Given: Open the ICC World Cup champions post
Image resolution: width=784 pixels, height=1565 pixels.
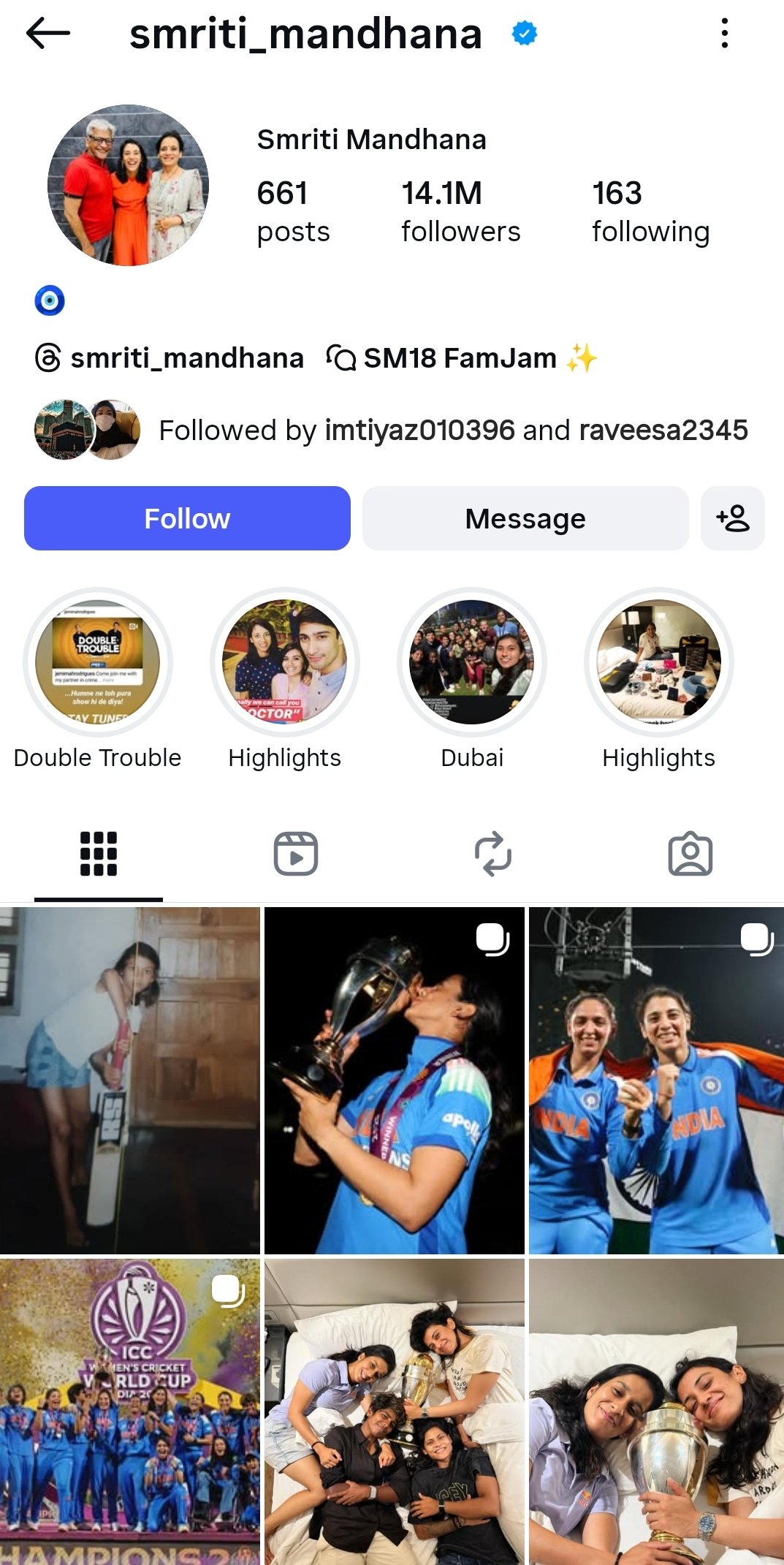Looking at the screenshot, I should pyautogui.click(x=129, y=1411).
